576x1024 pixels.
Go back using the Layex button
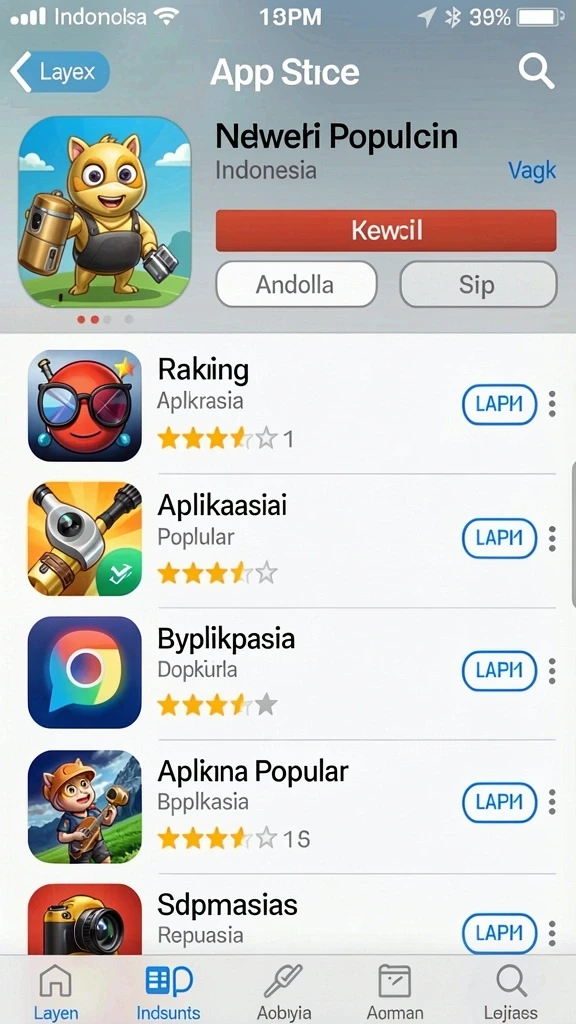[59, 71]
